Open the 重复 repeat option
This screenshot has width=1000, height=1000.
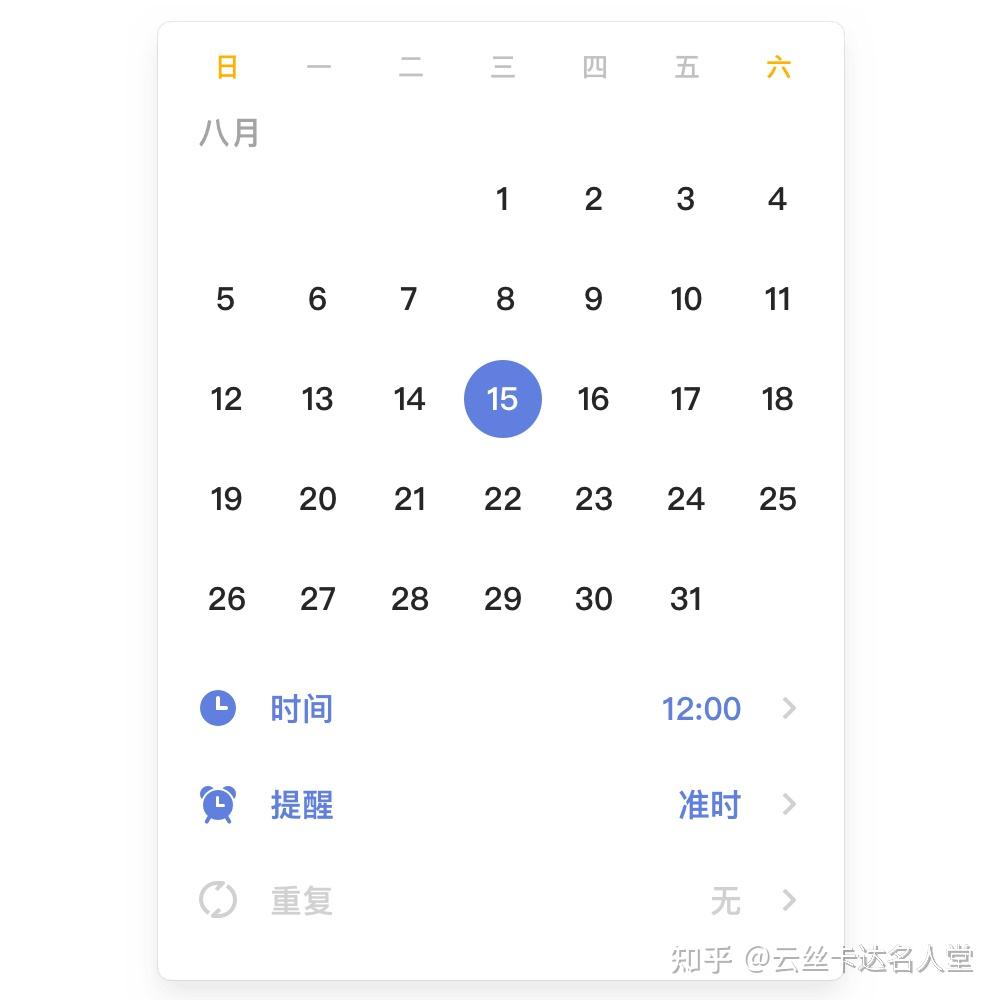tap(500, 901)
